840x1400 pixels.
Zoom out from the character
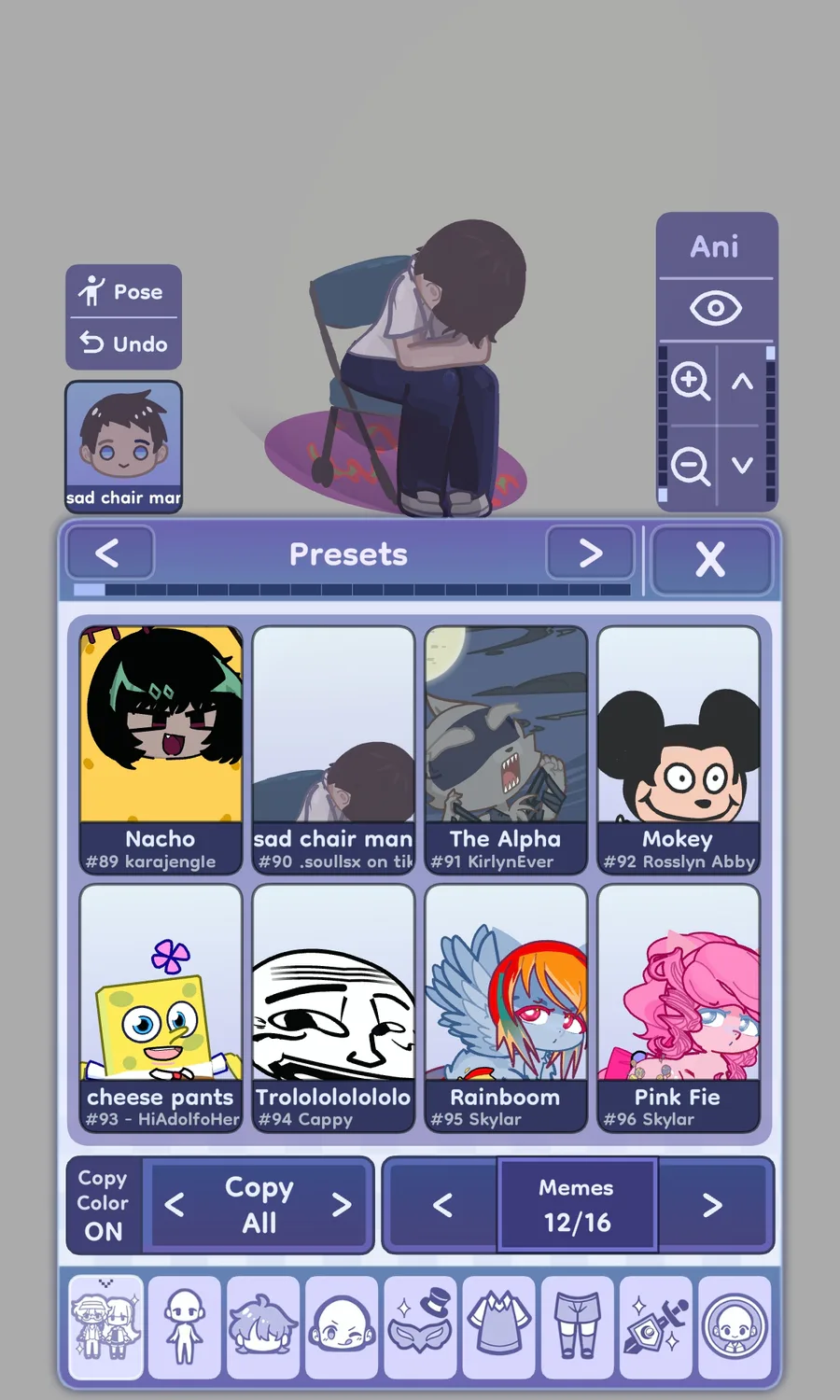pos(690,465)
